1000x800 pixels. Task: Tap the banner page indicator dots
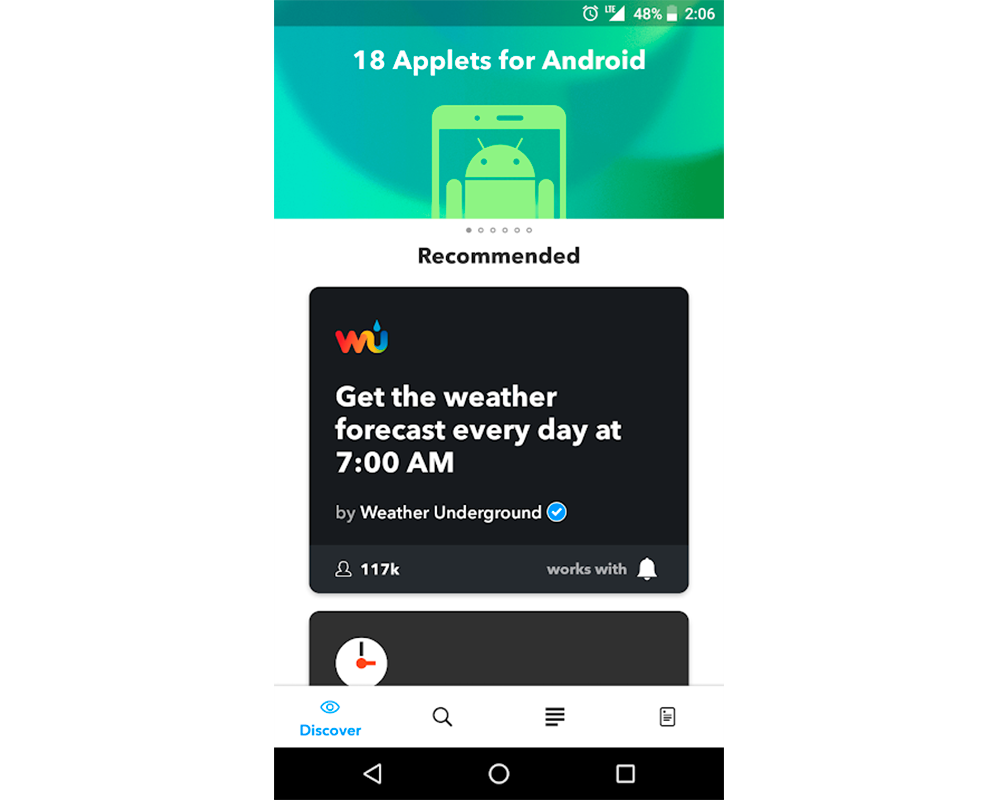(498, 230)
